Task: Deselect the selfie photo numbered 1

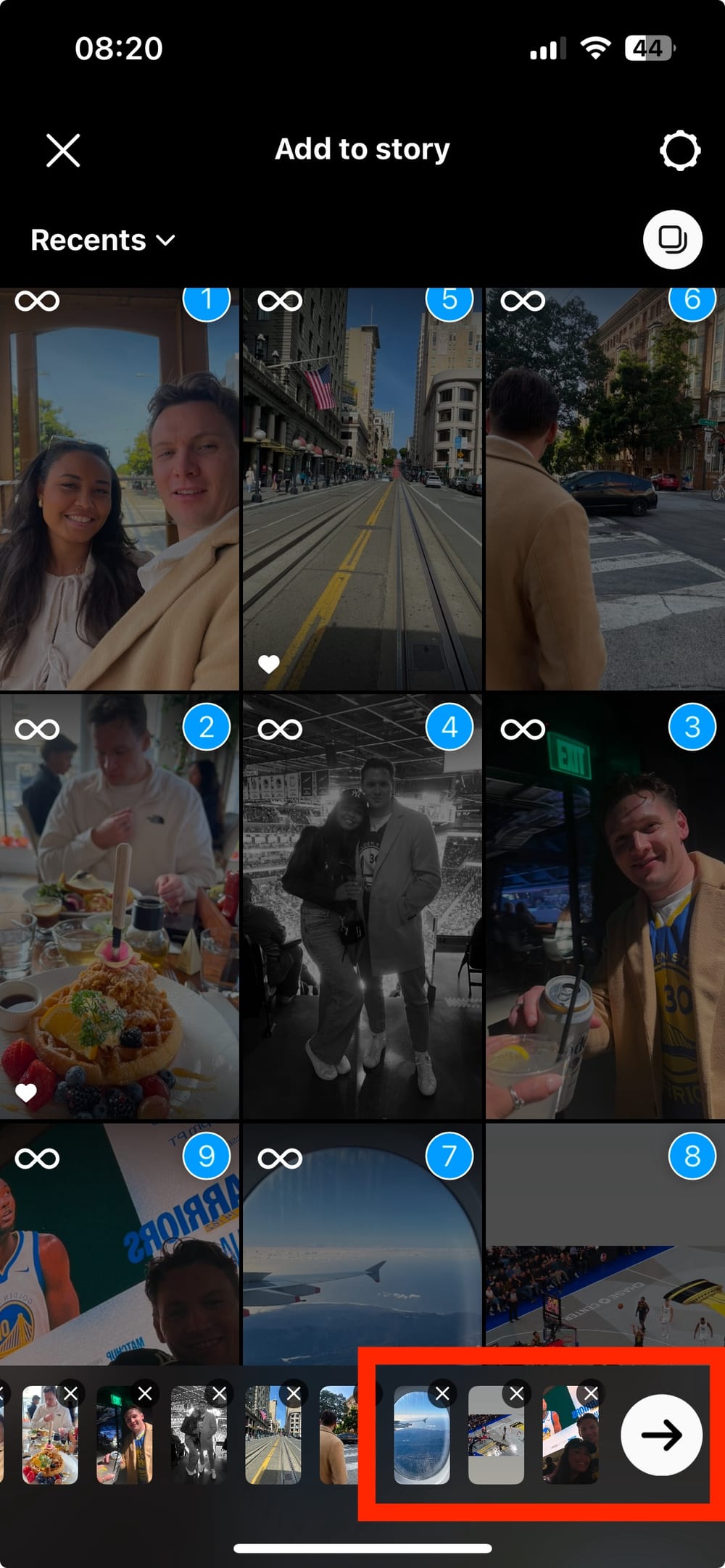Action: click(206, 300)
